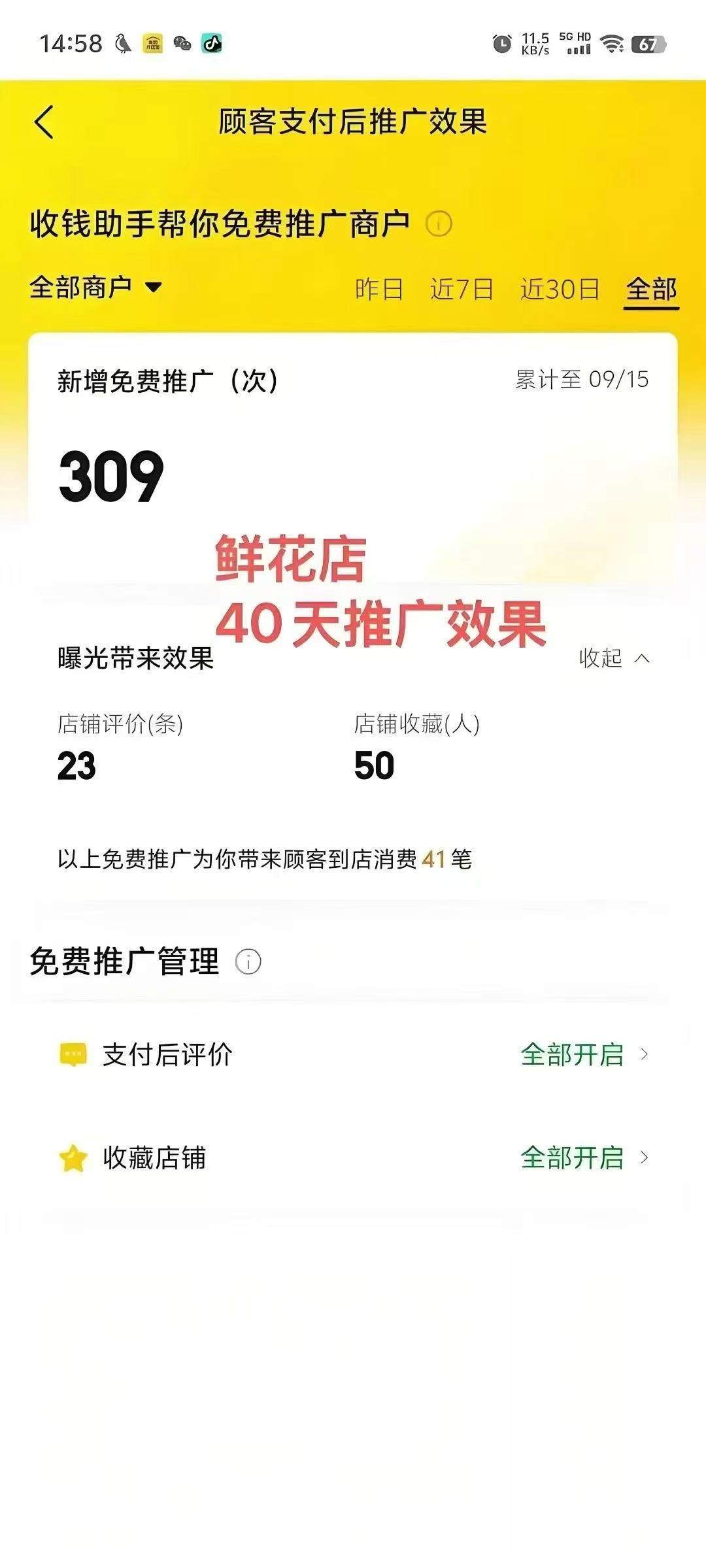This screenshot has width=706, height=1568.
Task: Switch to the 昨日 tab
Action: pos(379,289)
